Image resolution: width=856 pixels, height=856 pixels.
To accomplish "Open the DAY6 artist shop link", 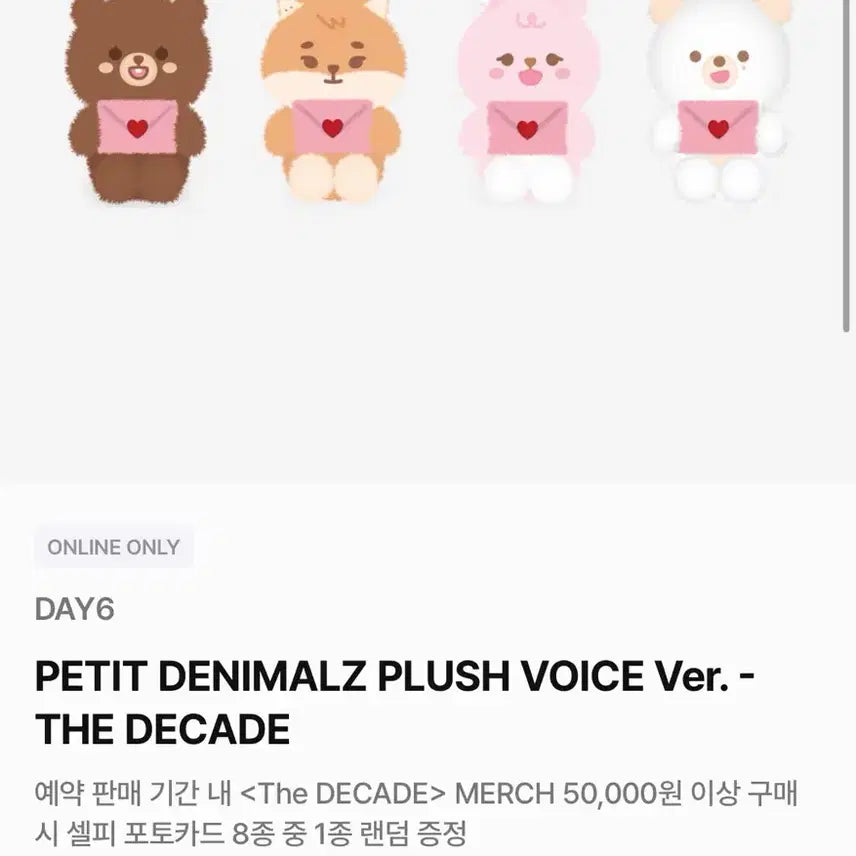I will [75, 611].
